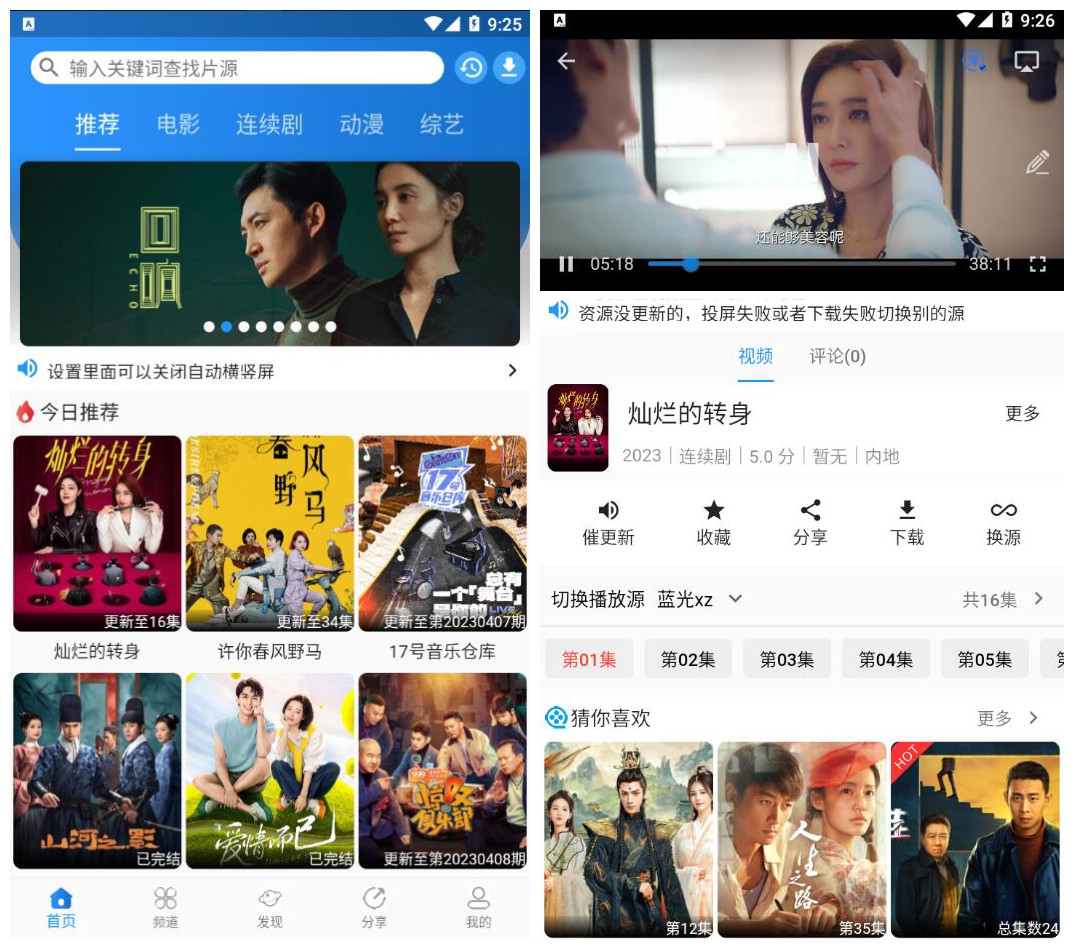Open watch history clock icon
The image size is (1074, 949).
pyautogui.click(x=471, y=68)
